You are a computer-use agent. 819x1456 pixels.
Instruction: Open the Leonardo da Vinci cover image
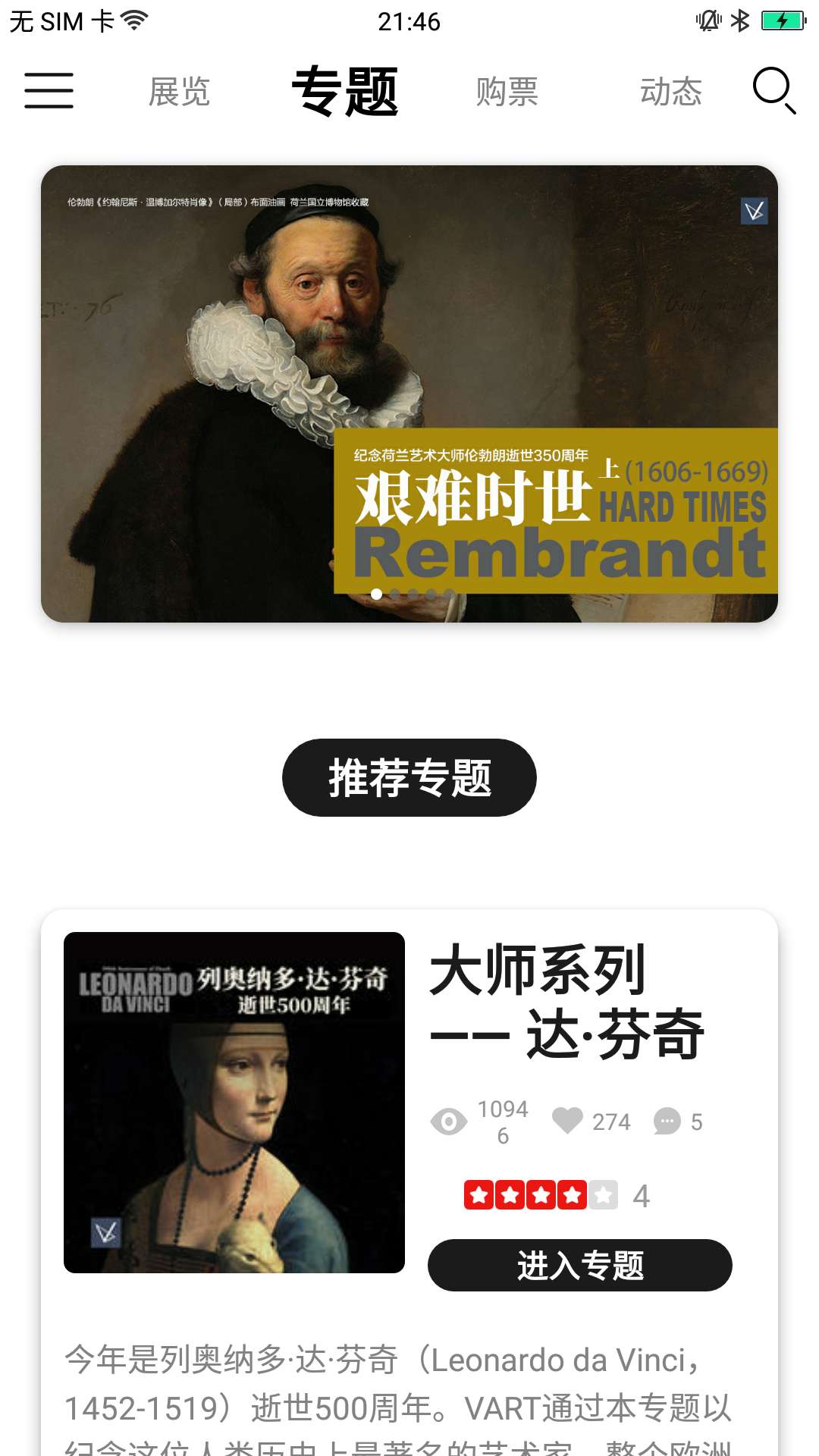(x=234, y=1102)
